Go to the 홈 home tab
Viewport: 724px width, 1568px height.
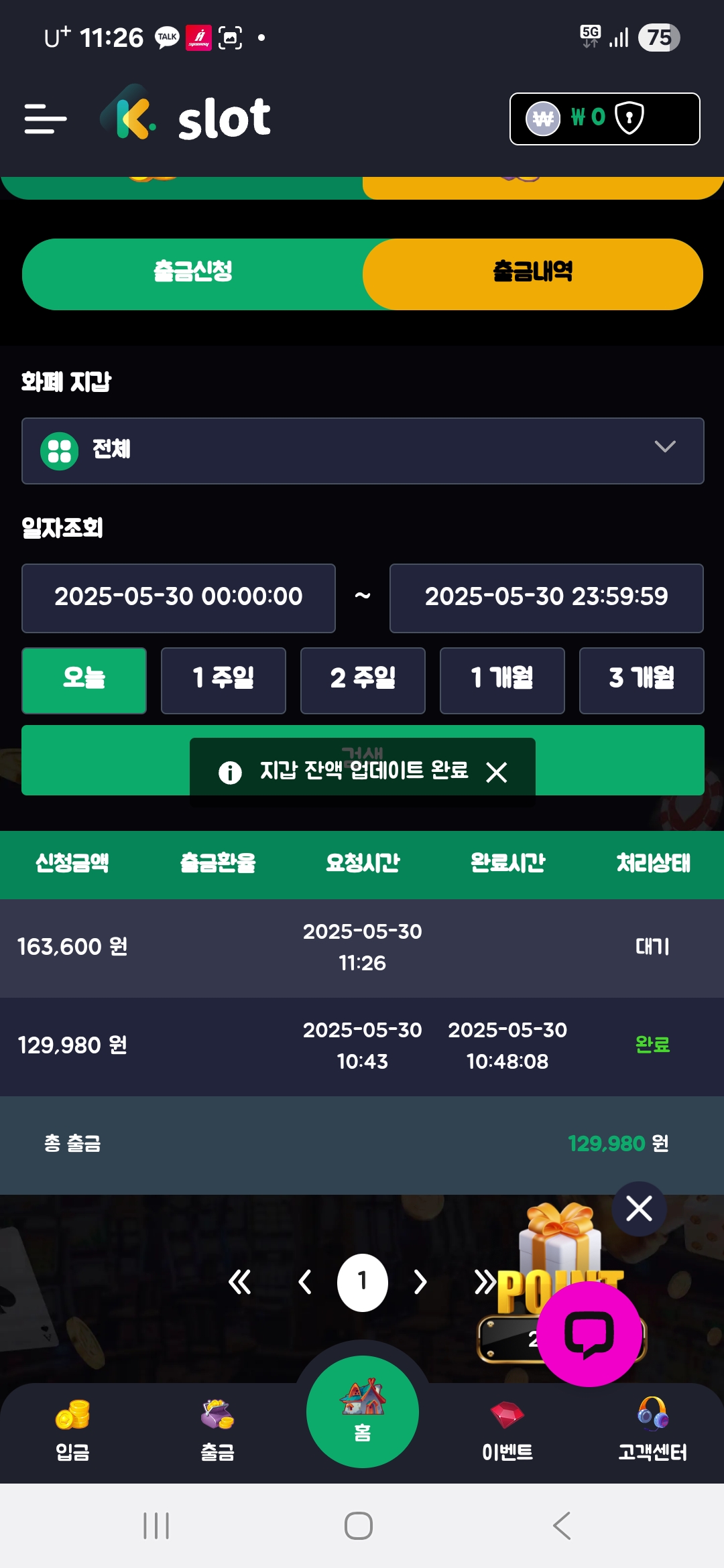click(x=363, y=1413)
